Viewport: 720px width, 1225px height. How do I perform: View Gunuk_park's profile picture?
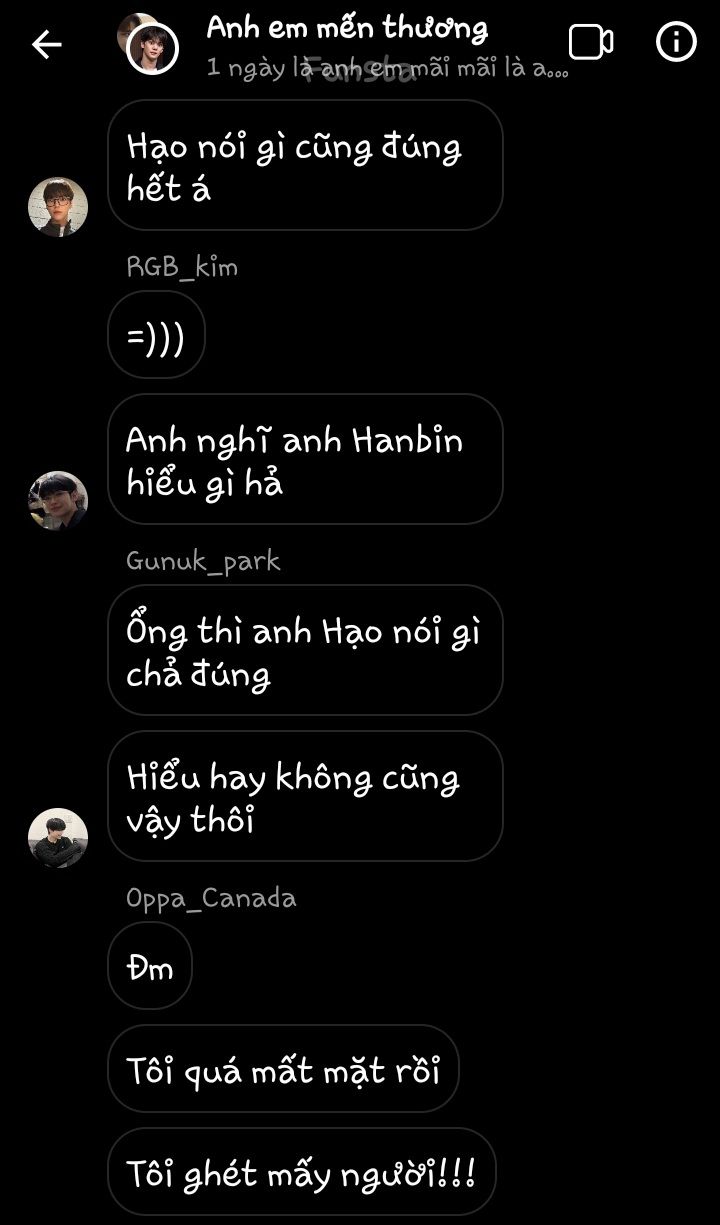(58, 500)
